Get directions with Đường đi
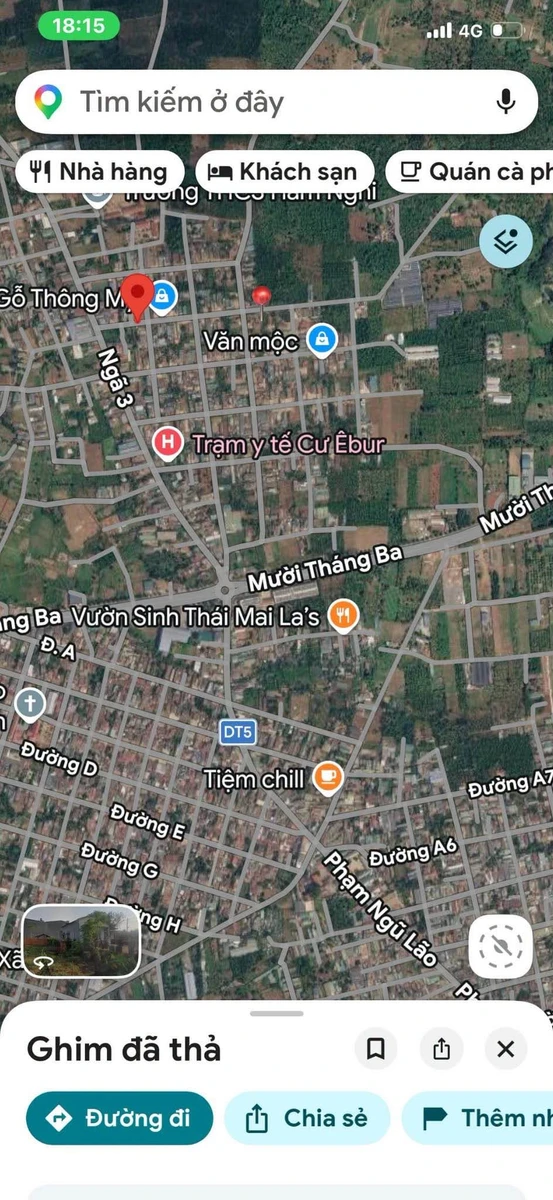553x1200 pixels. click(x=120, y=1117)
